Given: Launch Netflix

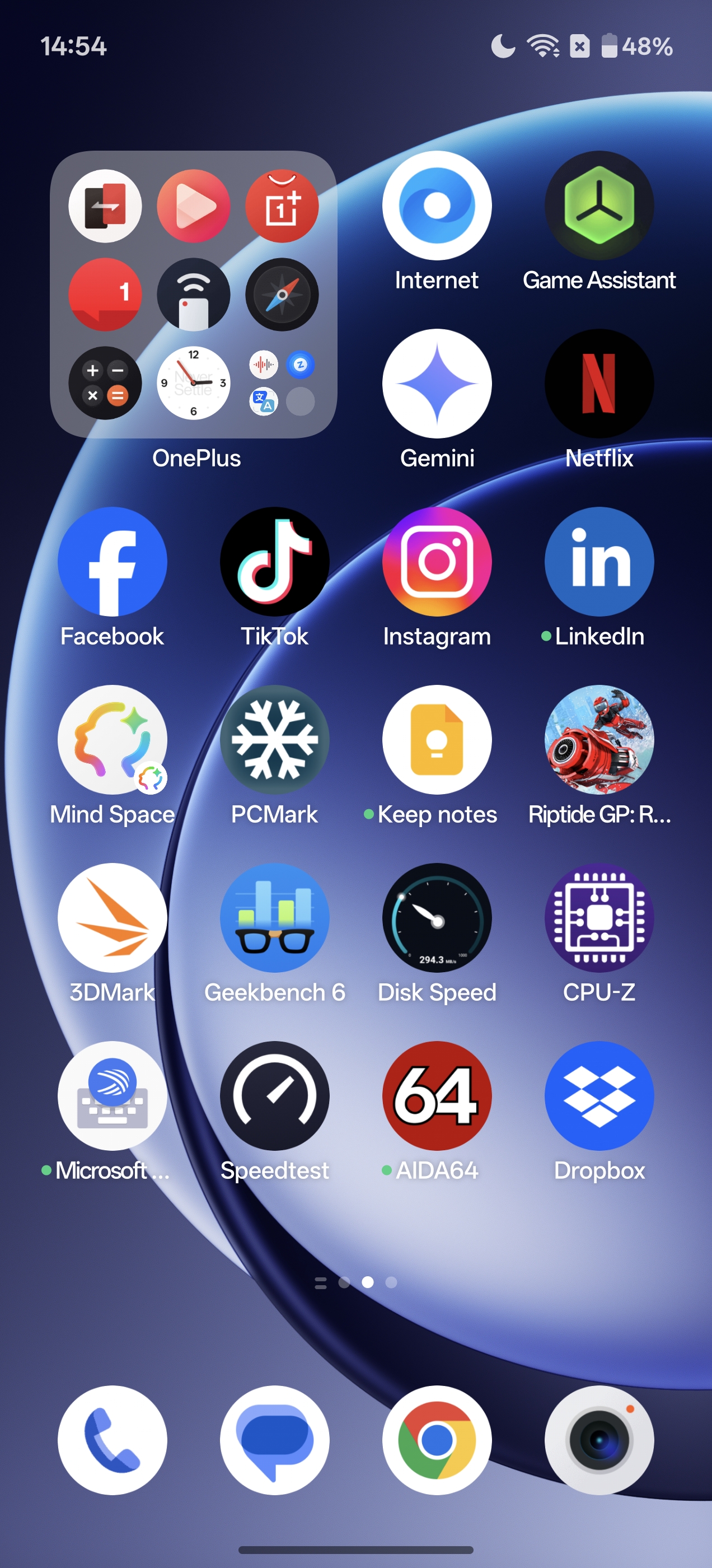Looking at the screenshot, I should click(599, 384).
